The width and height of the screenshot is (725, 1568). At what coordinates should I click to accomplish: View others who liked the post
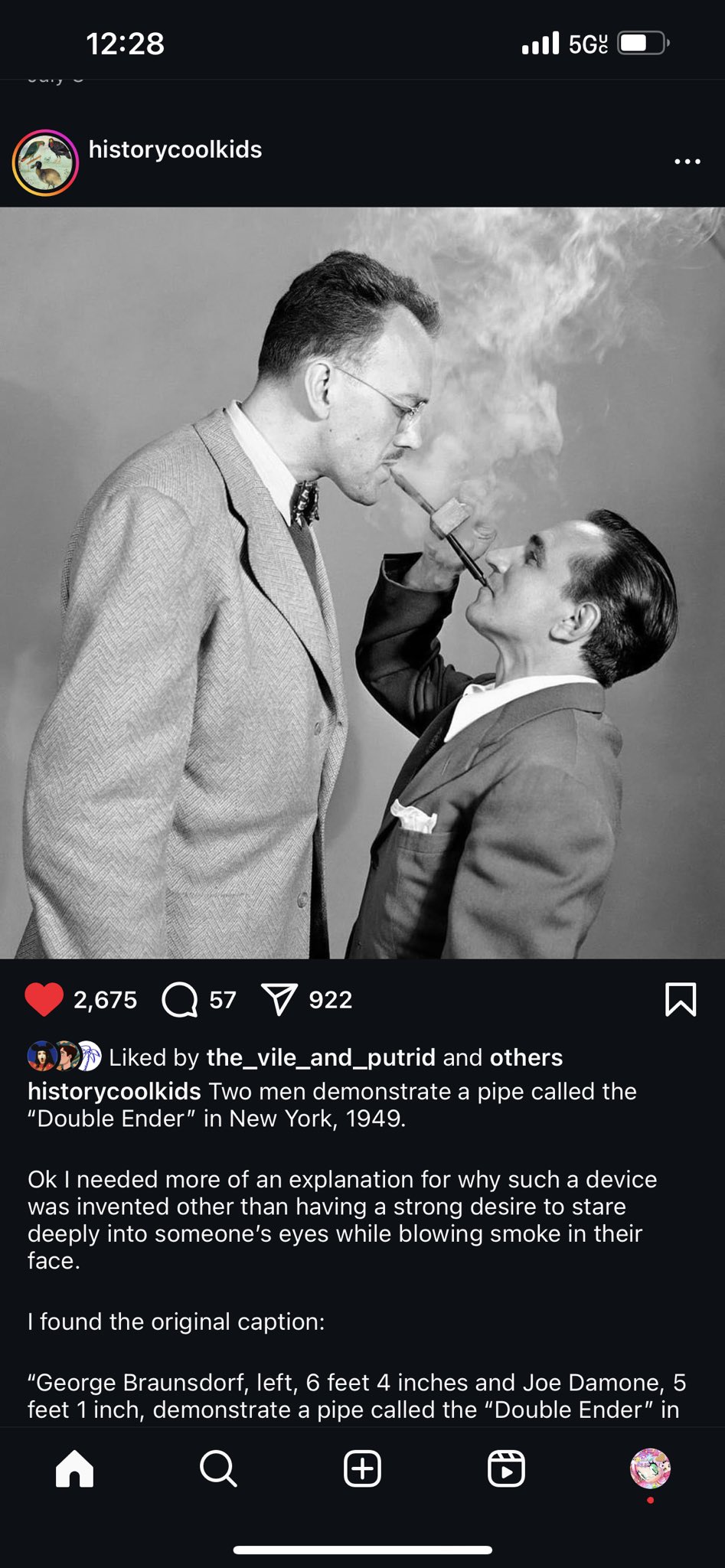click(526, 1057)
